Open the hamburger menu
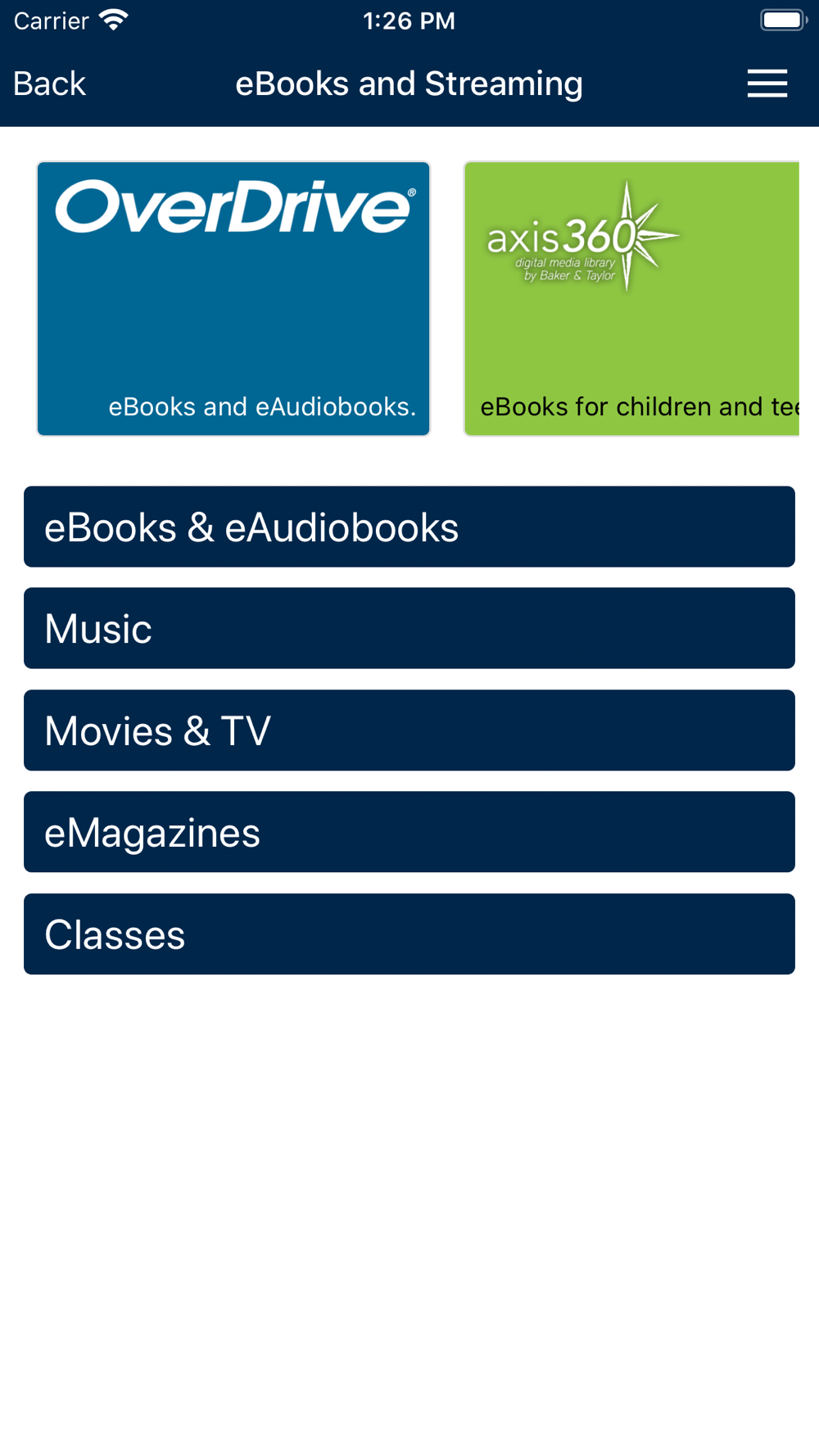 pos(767,84)
